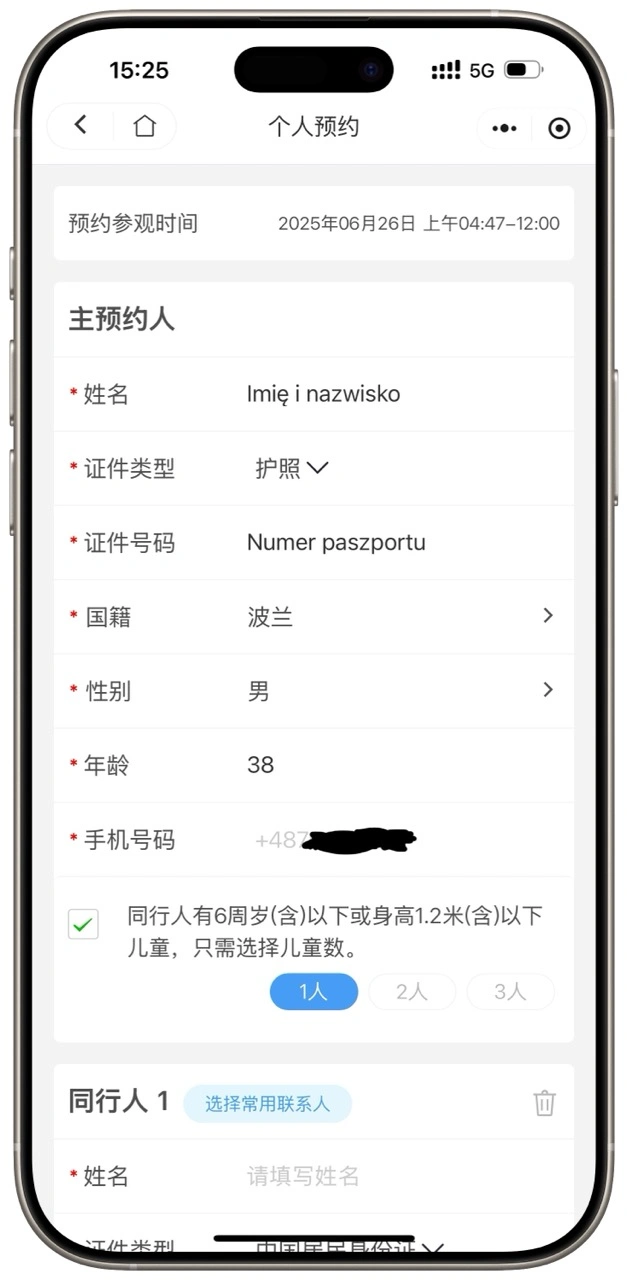Open the three-dot mini program menu
Viewport: 627px width, 1280px height.
point(506,128)
